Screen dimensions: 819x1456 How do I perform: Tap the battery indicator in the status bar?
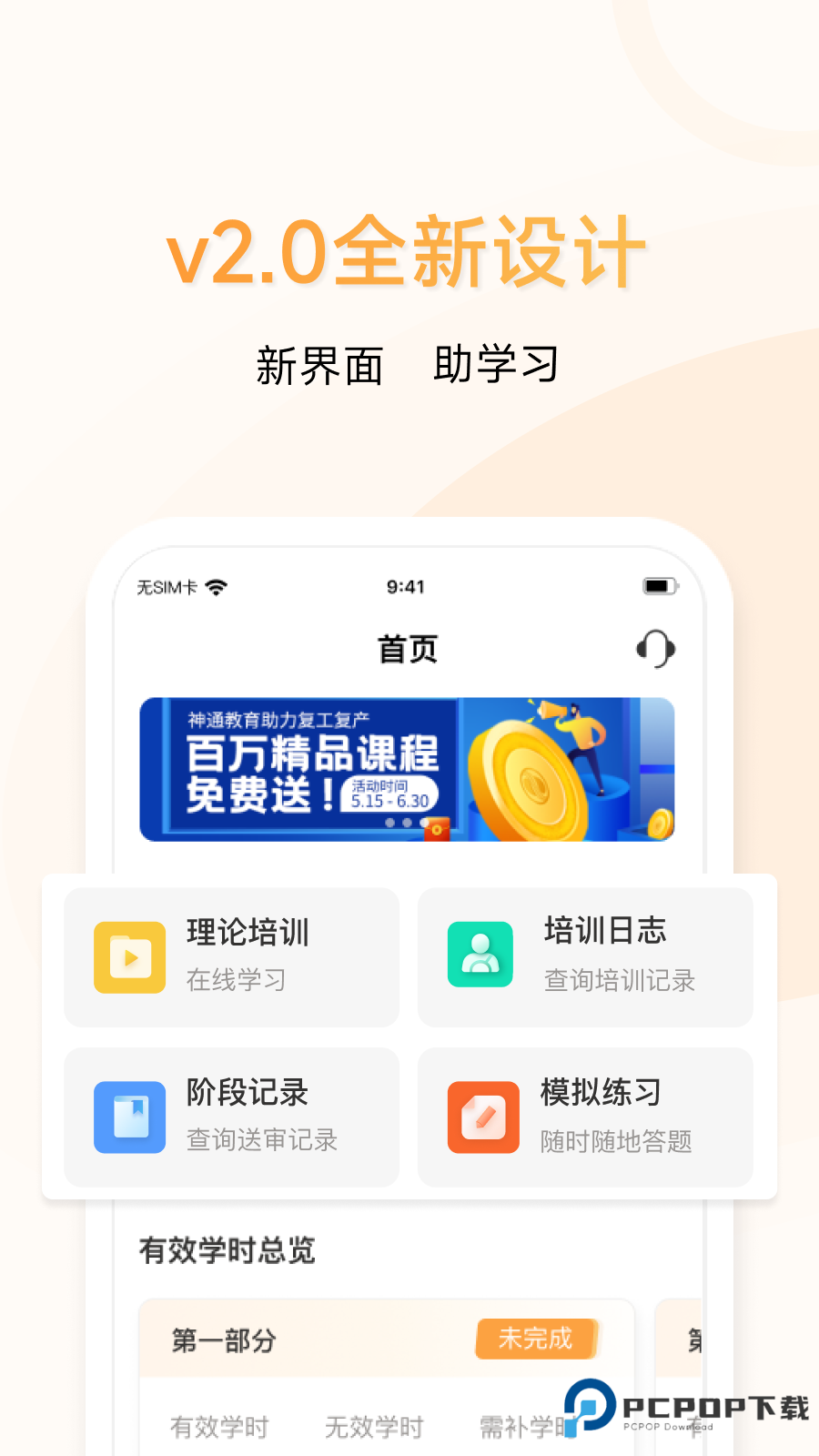pyautogui.click(x=658, y=587)
